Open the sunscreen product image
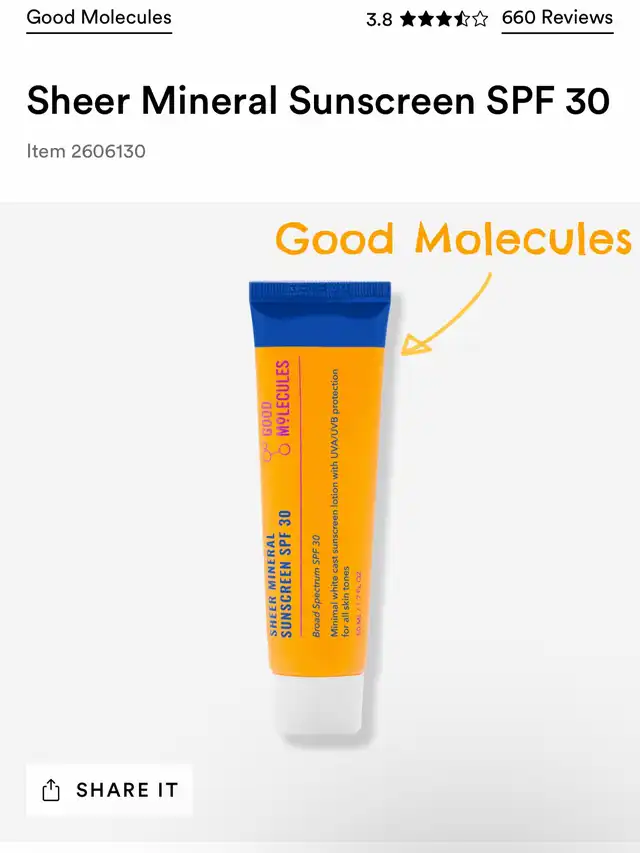Viewport: 640px width, 853px height. 320,521
